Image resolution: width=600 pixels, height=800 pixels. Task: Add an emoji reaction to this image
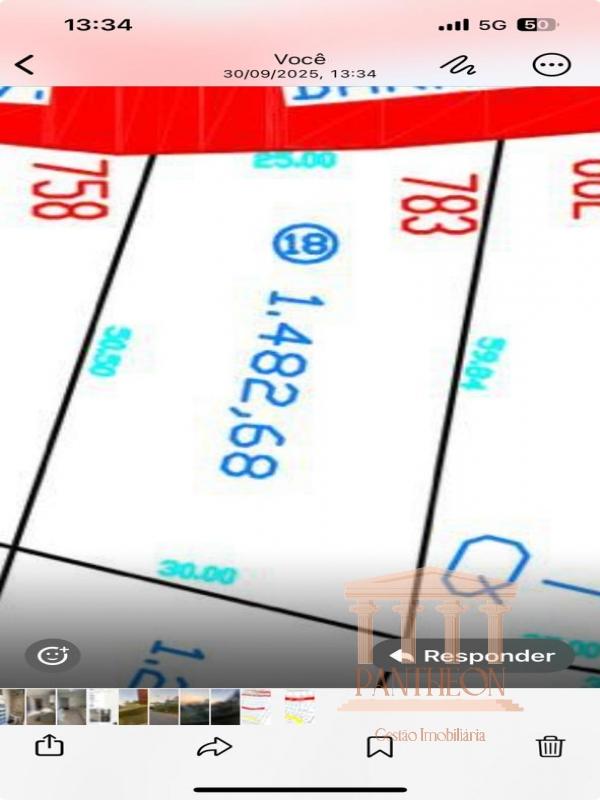point(52,656)
